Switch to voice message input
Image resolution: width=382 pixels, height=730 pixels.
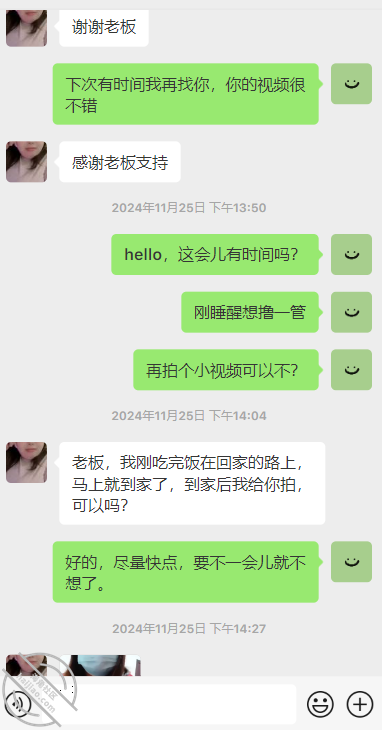tap(18, 704)
